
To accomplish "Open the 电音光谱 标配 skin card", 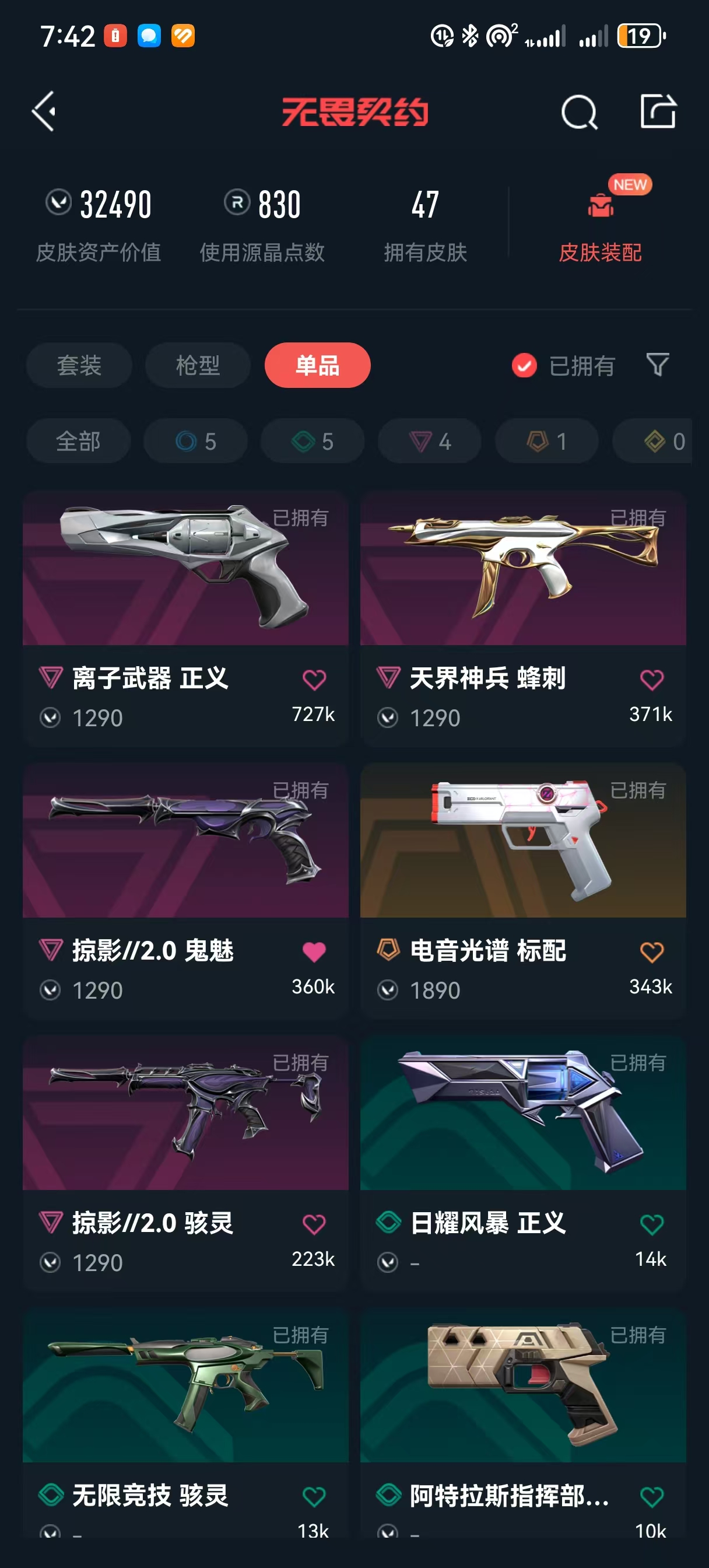I will pyautogui.click(x=523, y=891).
